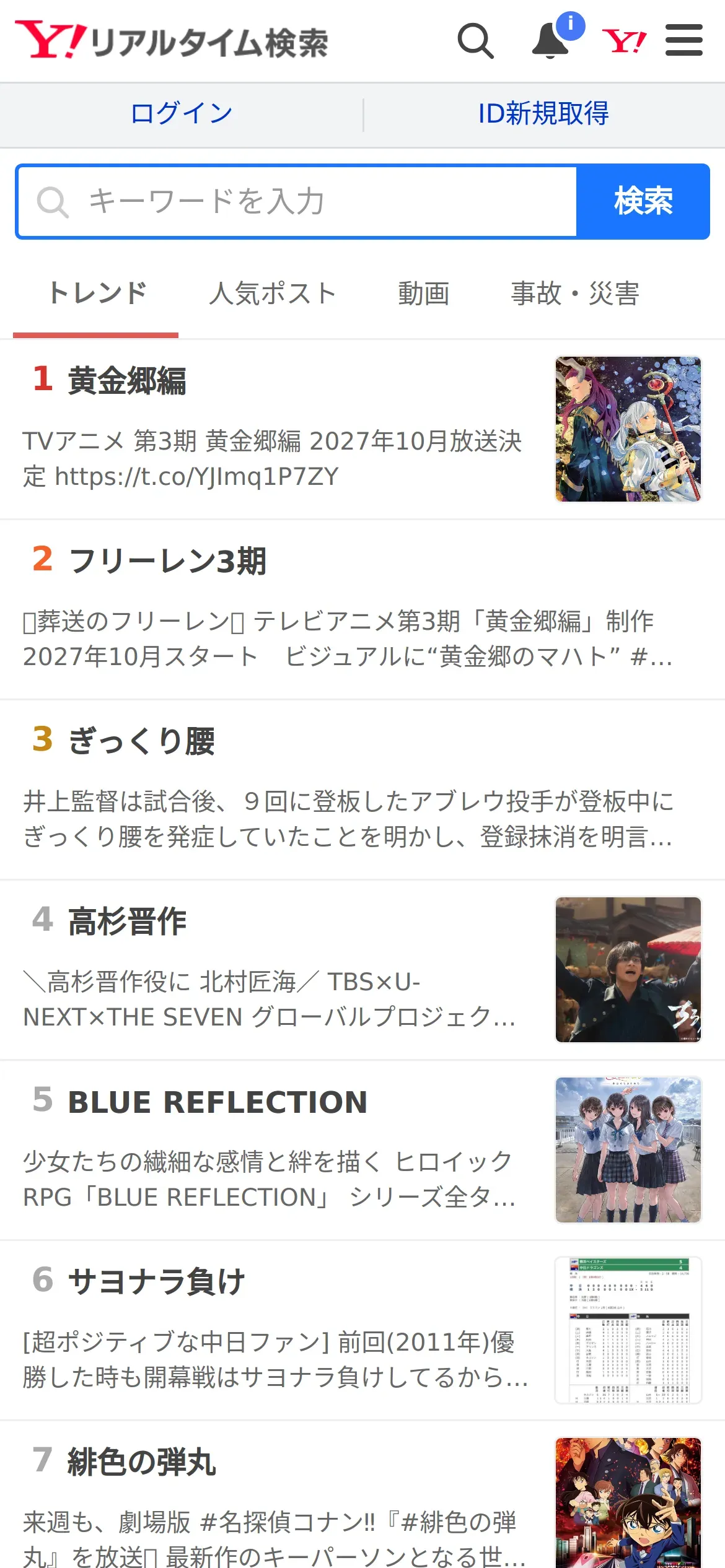Switch to the 動画 tab
The image size is (725, 1568).
pos(424,294)
